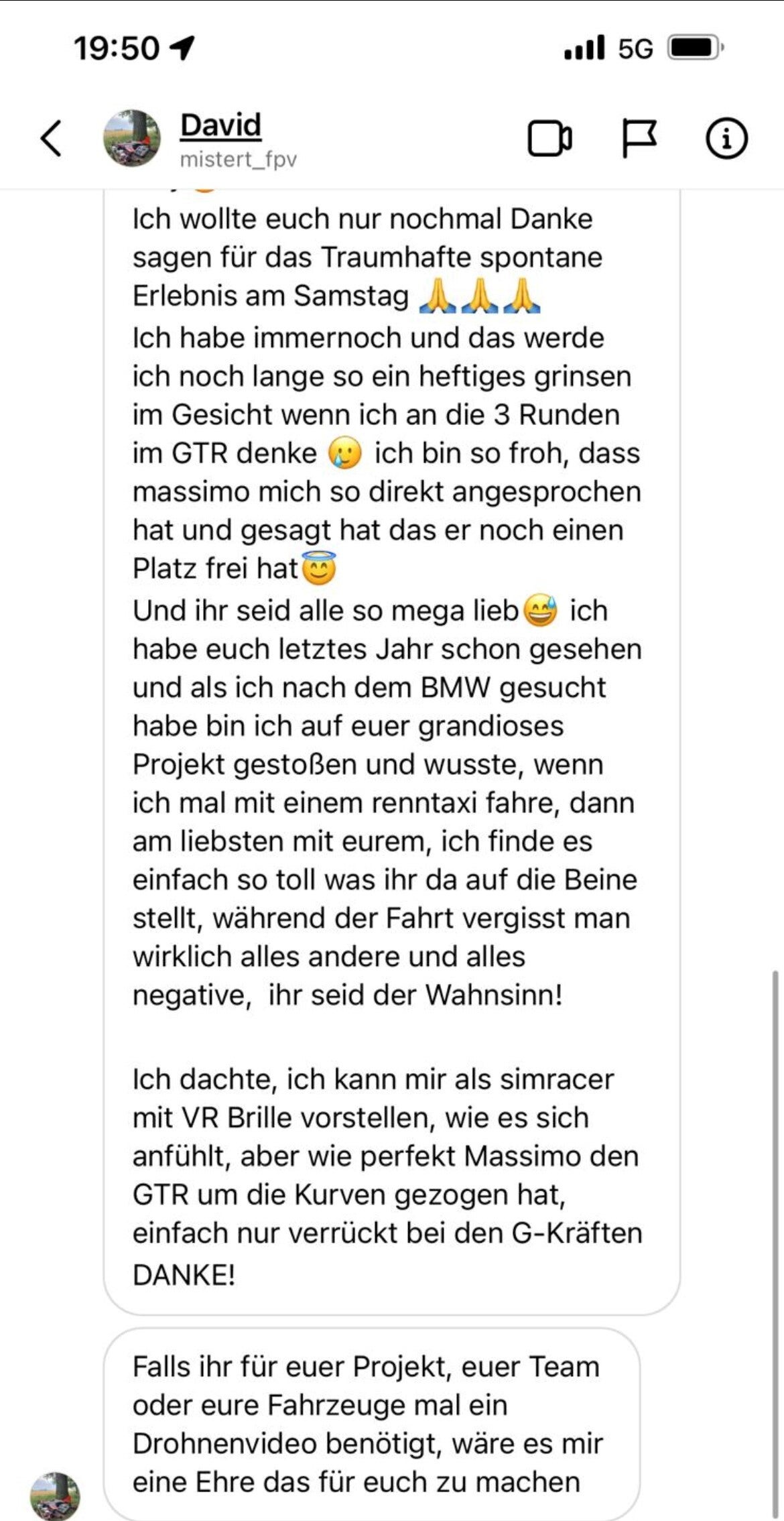The image size is (784, 1521).
Task: Open sender avatar beside the Drohnenvideo message
Action: (55, 1496)
